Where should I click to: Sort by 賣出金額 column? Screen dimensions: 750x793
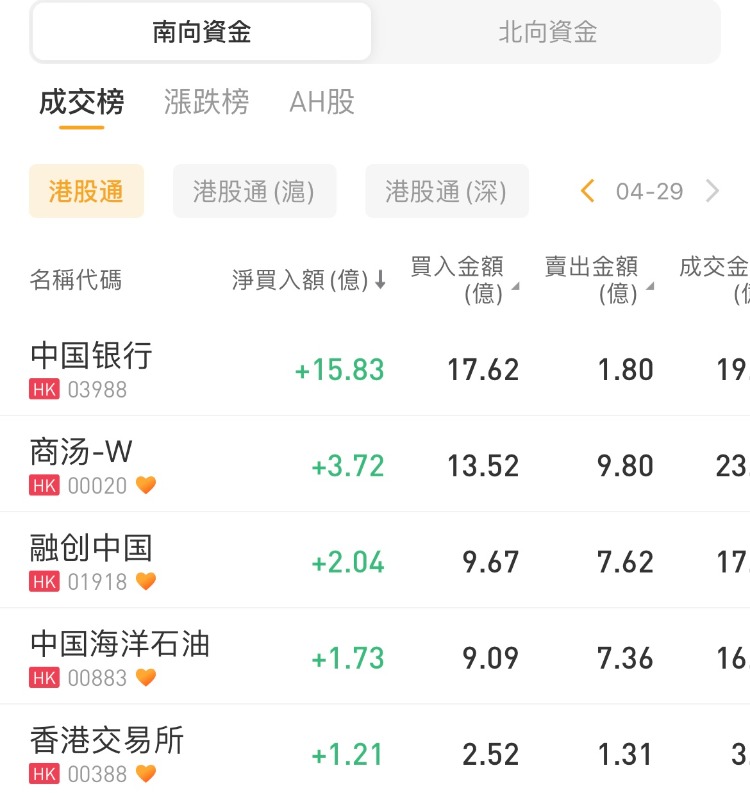pos(598,280)
